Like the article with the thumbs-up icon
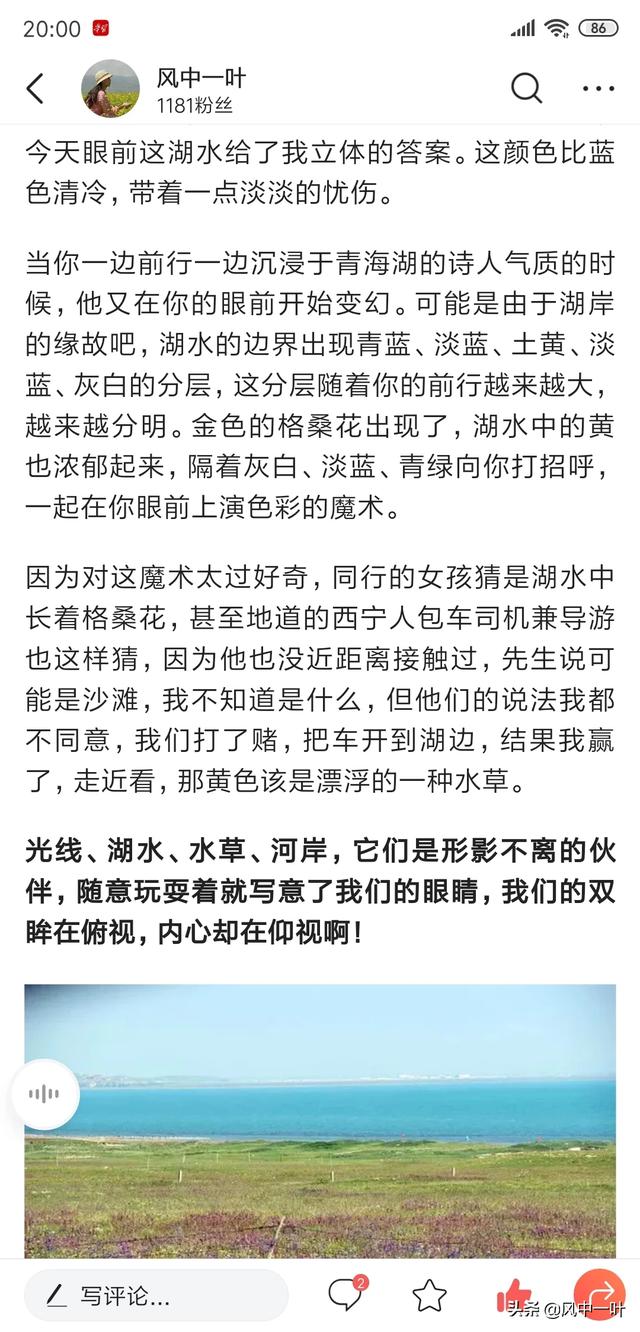The image size is (640, 1332). click(x=514, y=1295)
